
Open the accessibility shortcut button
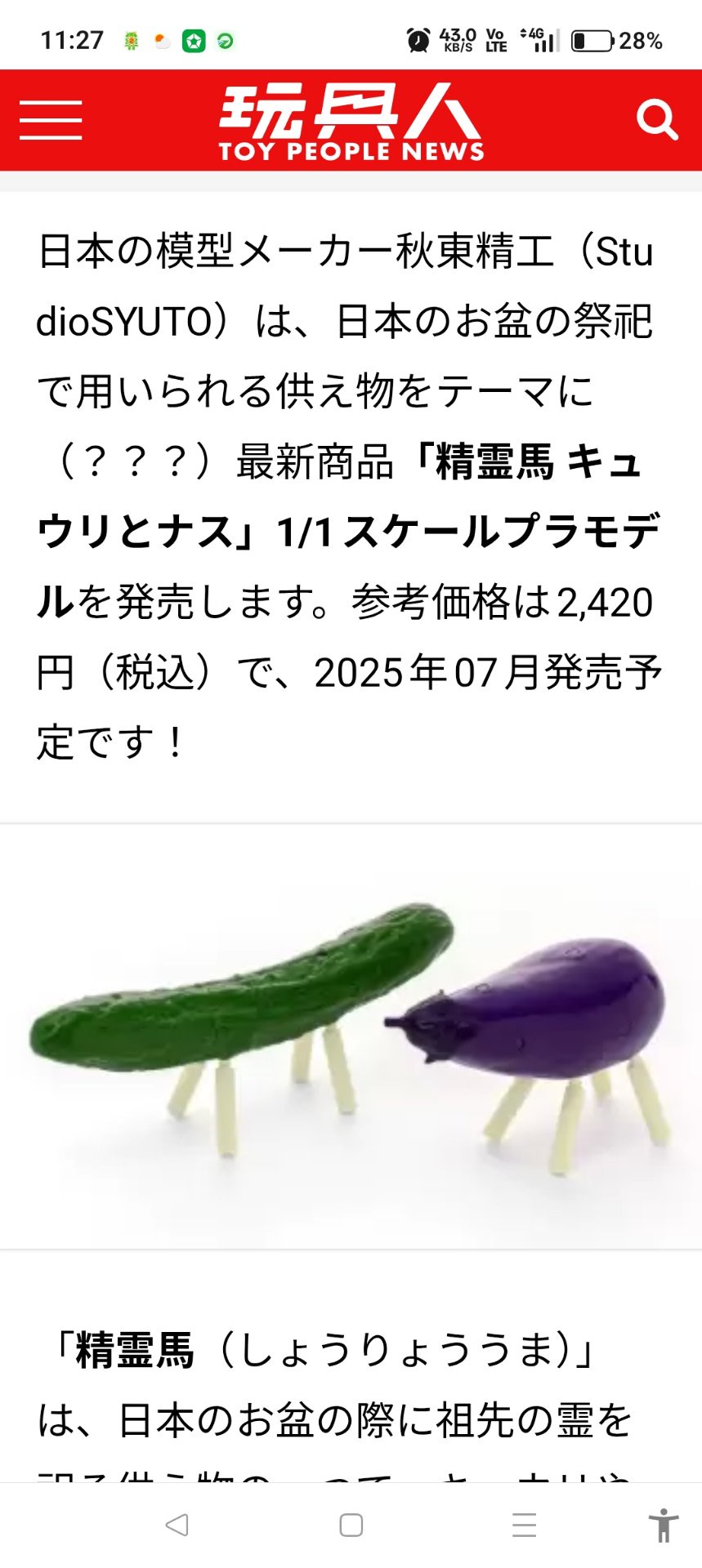[x=663, y=1524]
